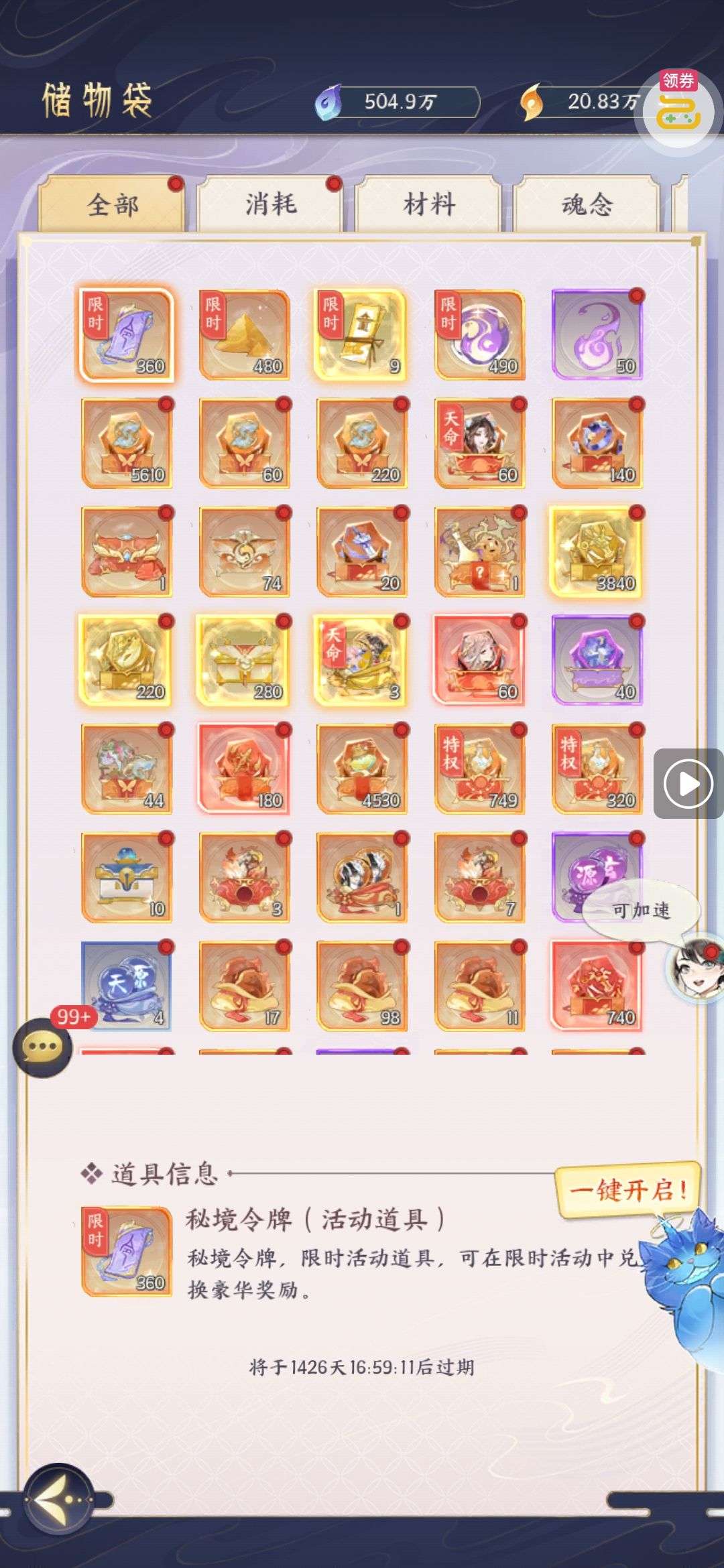Tap the floating video play button
724x1568 pixels.
[688, 783]
